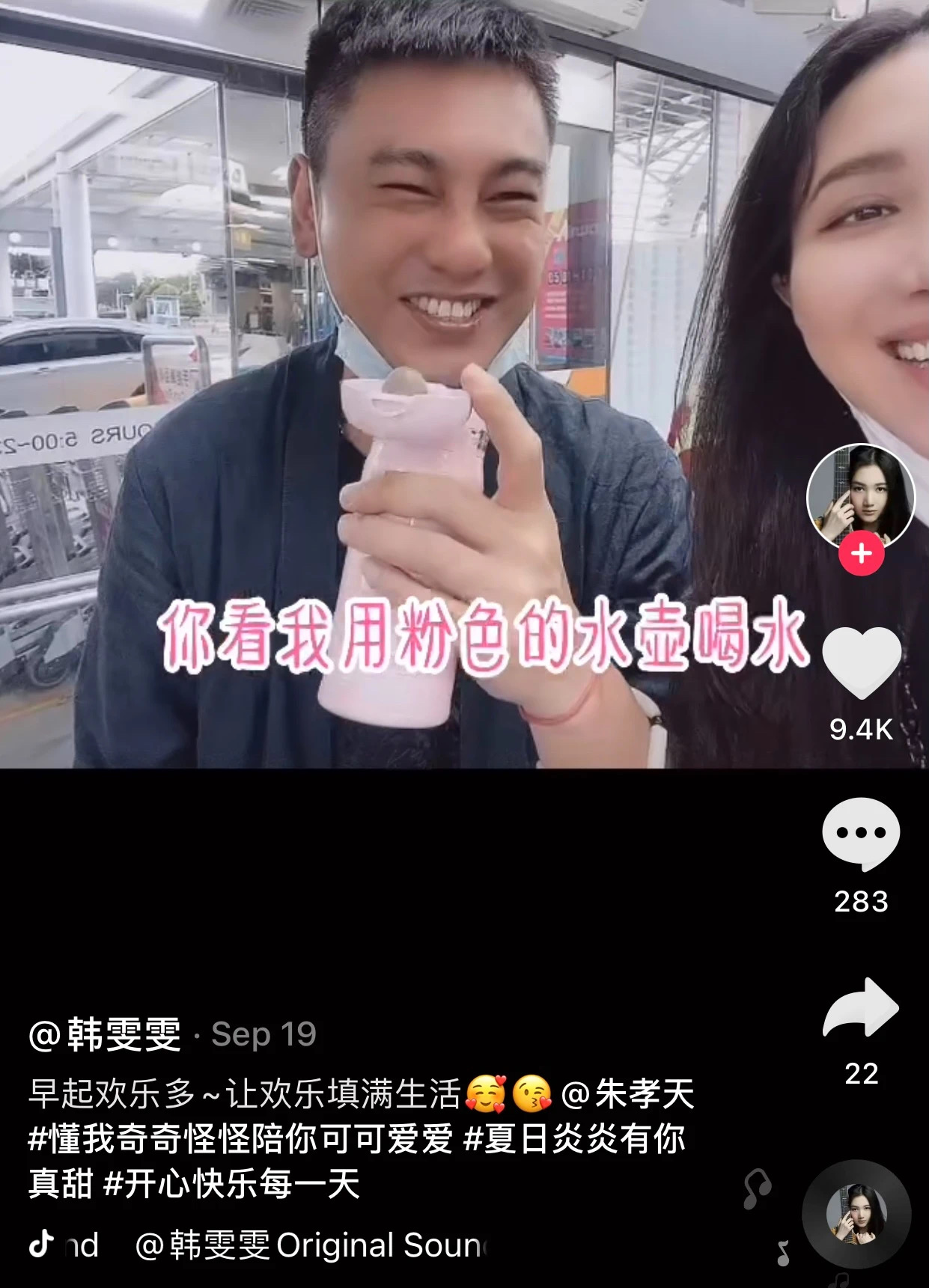Share this video via the arrow icon

point(861,1007)
